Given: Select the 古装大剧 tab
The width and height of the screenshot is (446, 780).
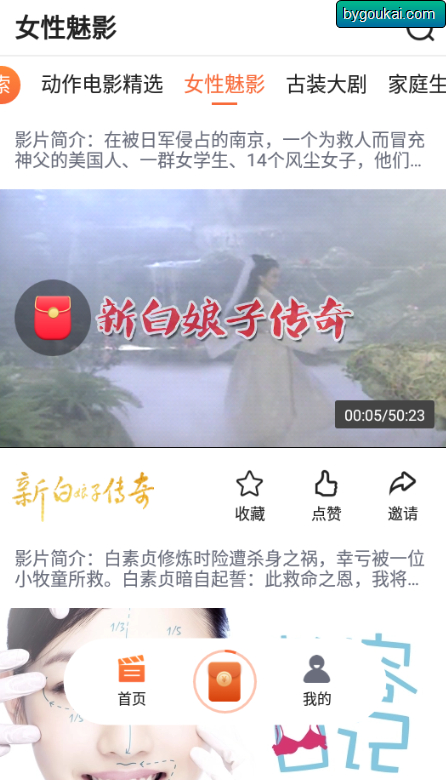Looking at the screenshot, I should 326,84.
